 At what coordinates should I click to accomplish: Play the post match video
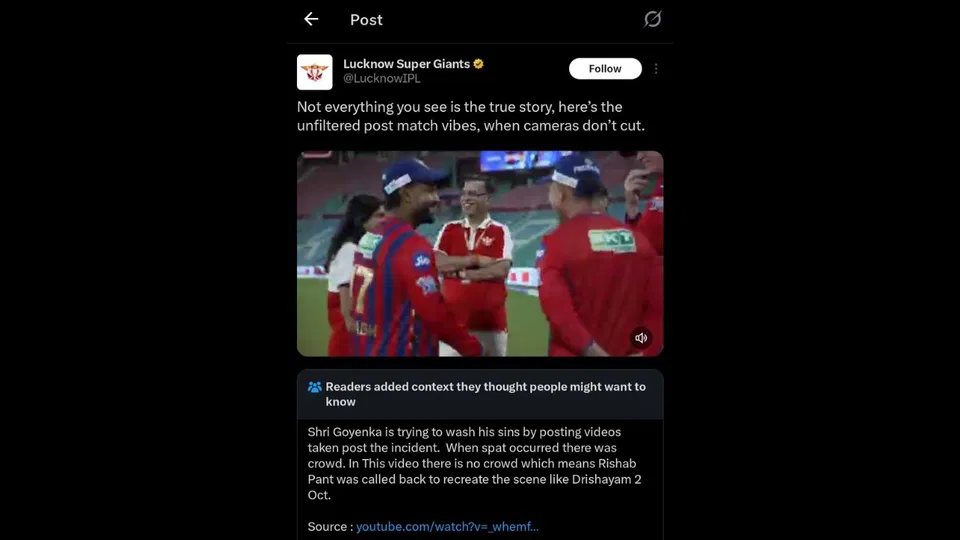pyautogui.click(x=480, y=253)
